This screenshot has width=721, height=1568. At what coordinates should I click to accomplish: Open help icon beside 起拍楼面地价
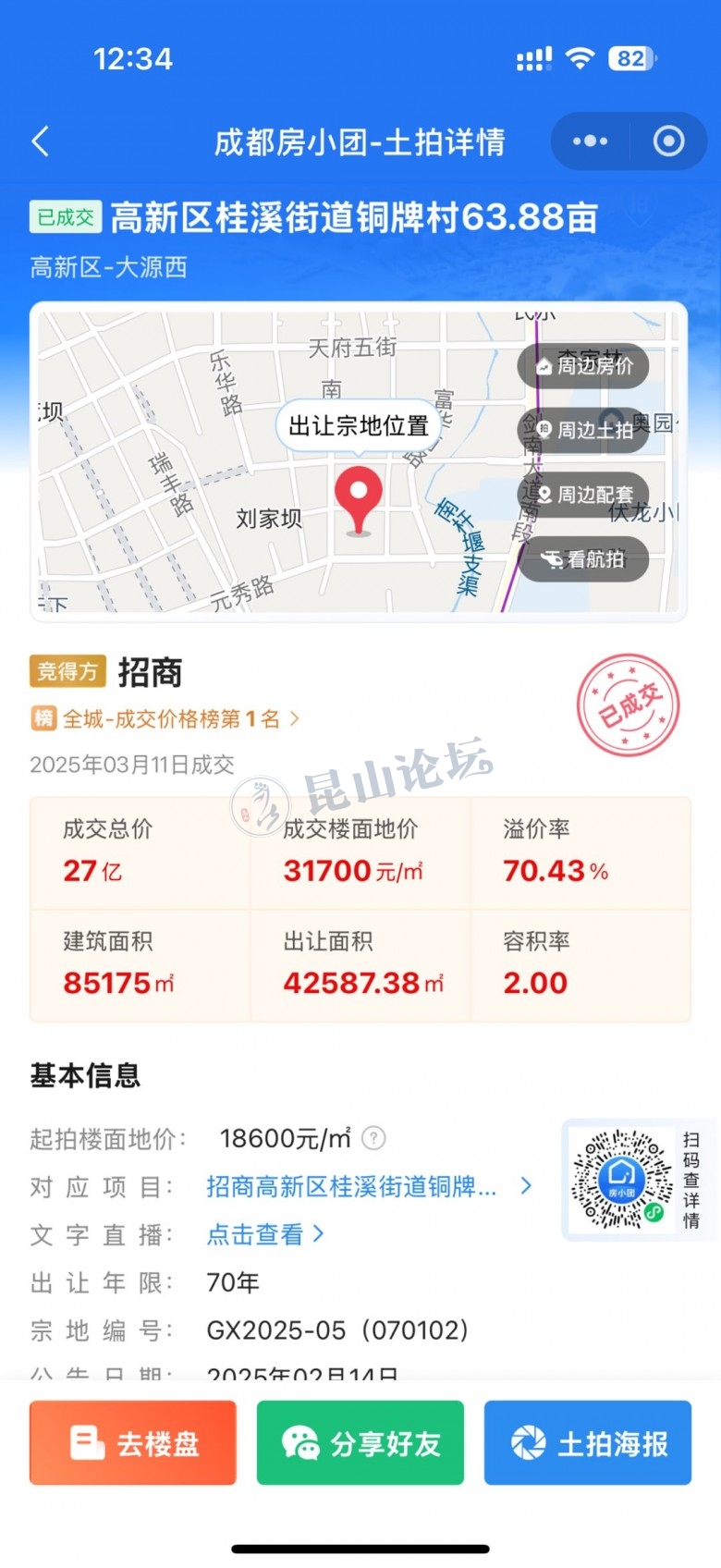tap(373, 1137)
